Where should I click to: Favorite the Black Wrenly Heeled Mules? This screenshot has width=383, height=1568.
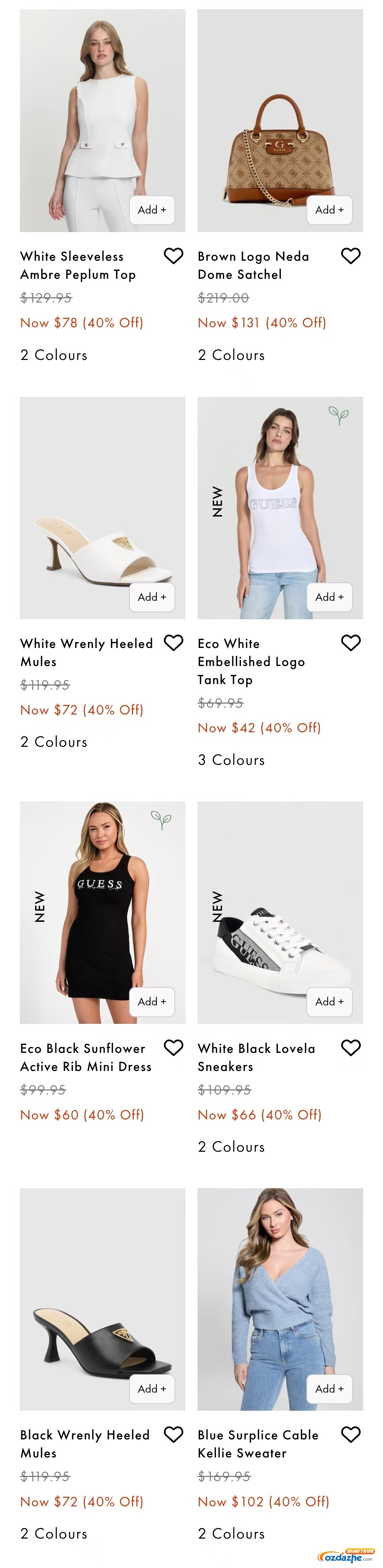click(x=173, y=1435)
